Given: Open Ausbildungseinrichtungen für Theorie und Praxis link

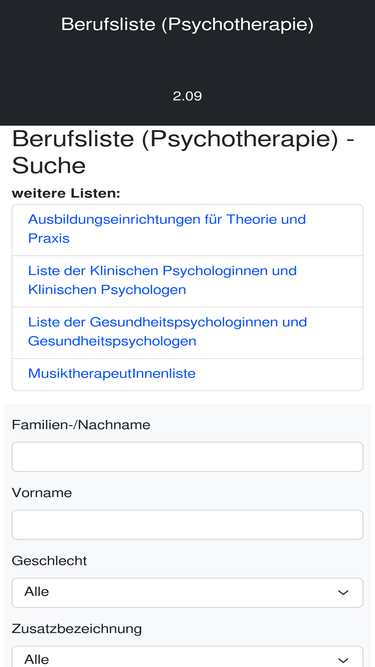Looking at the screenshot, I should click(x=167, y=229).
